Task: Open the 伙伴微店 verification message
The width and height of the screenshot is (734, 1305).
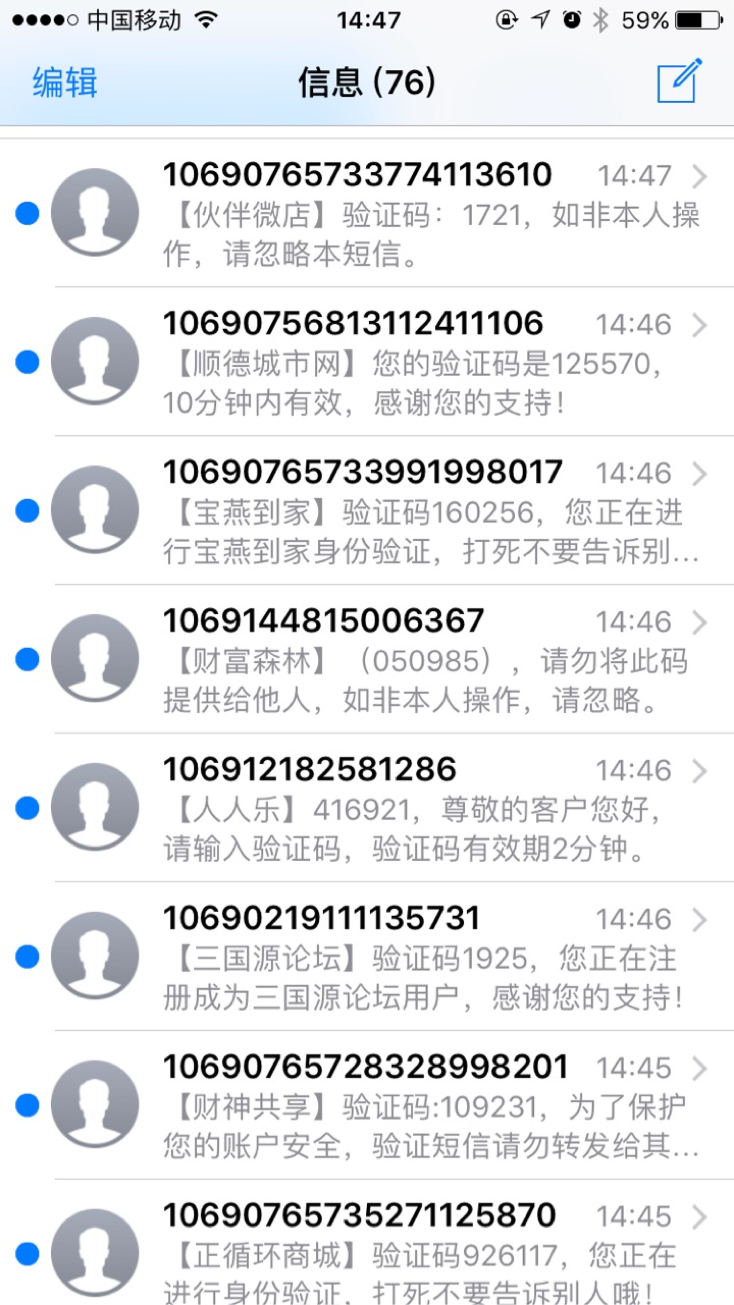Action: pos(367,213)
